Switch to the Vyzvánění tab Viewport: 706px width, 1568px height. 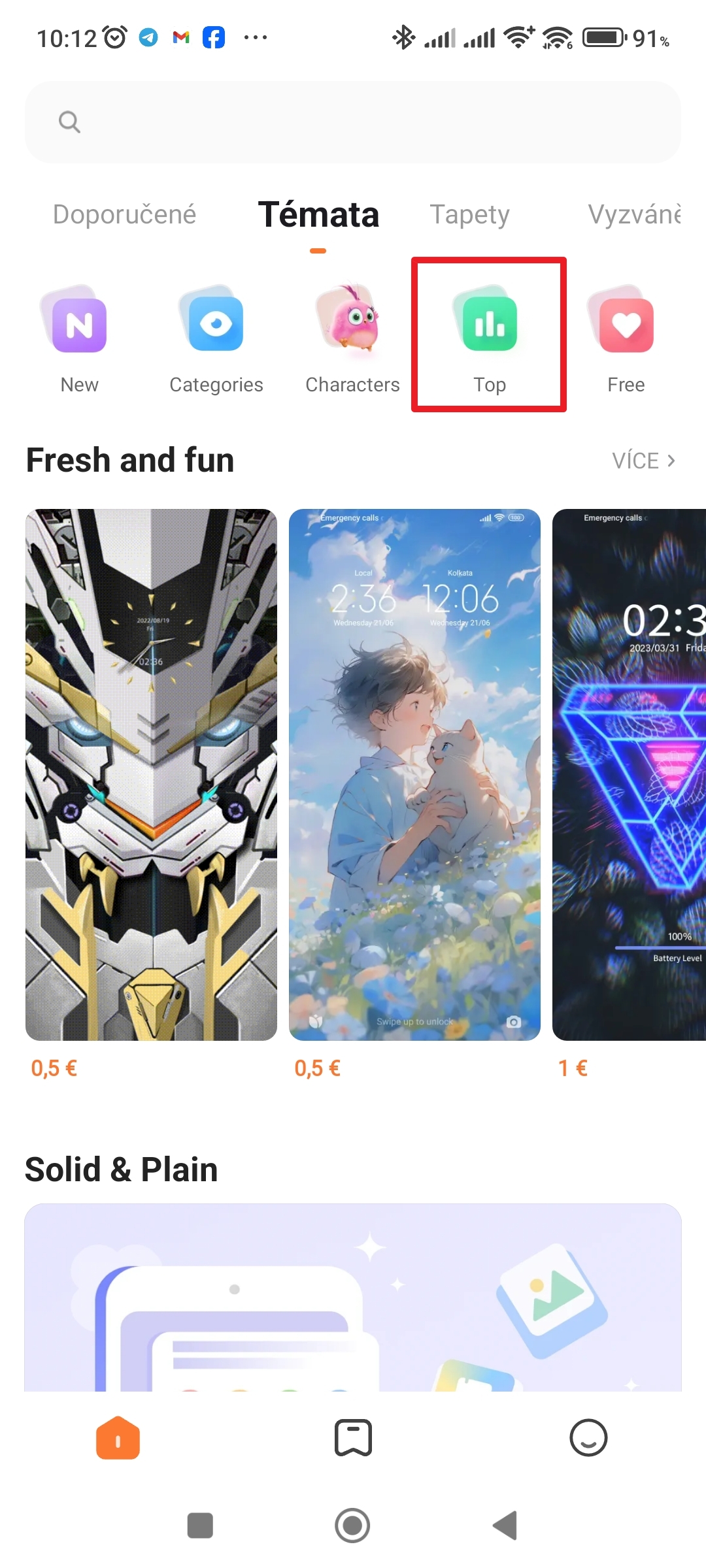click(634, 215)
